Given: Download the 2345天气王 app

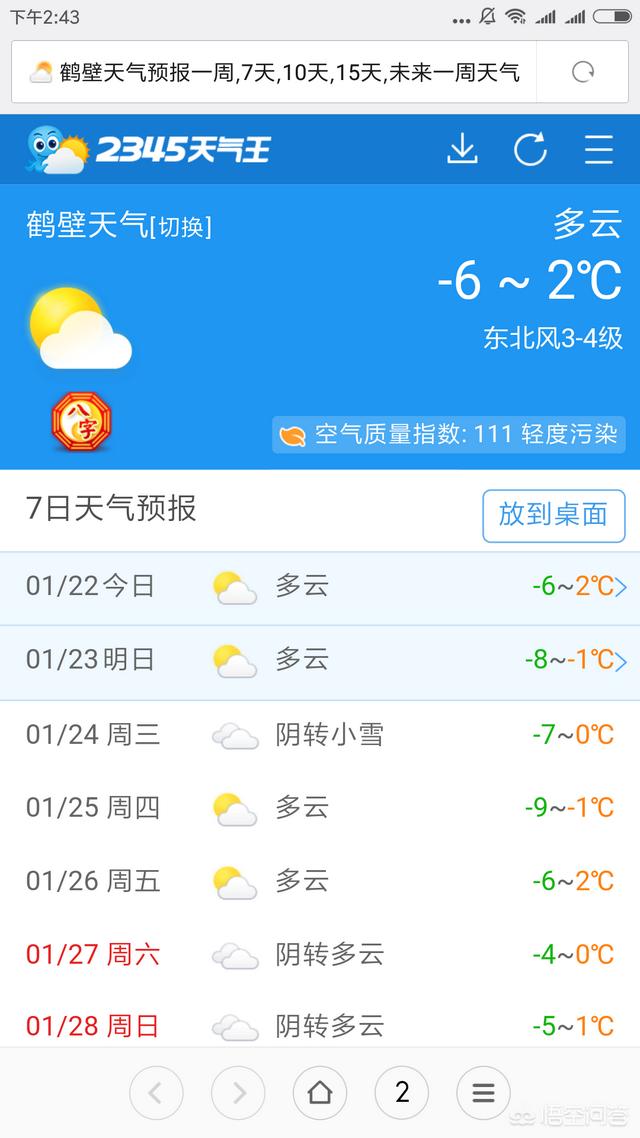Looking at the screenshot, I should [462, 149].
